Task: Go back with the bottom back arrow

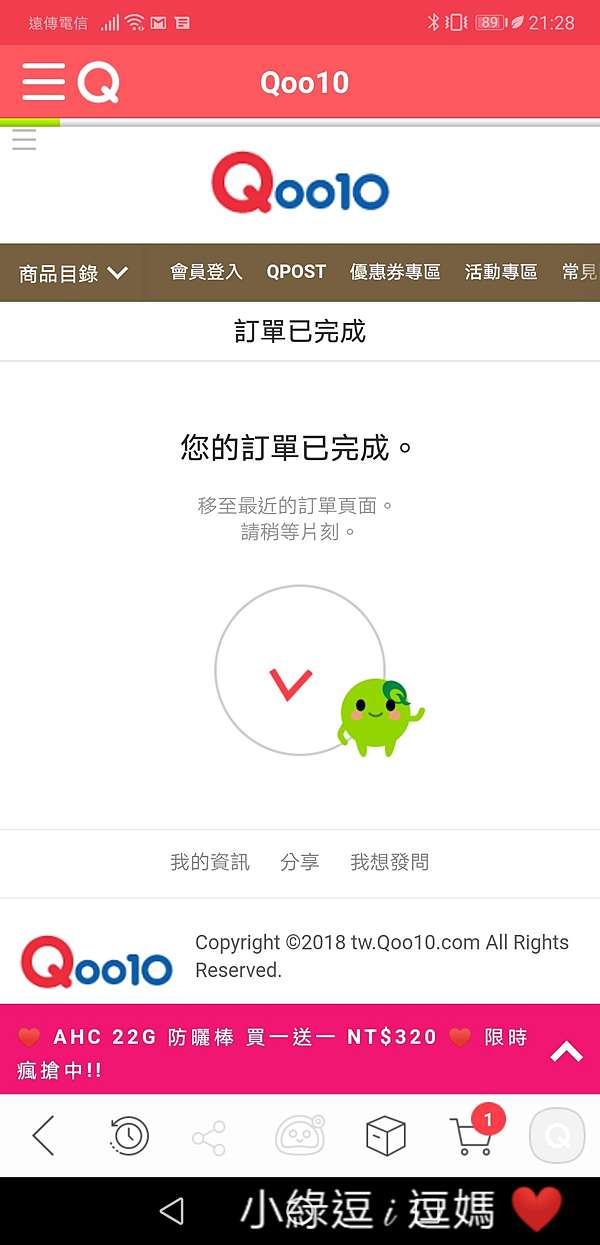Action: [x=42, y=1136]
